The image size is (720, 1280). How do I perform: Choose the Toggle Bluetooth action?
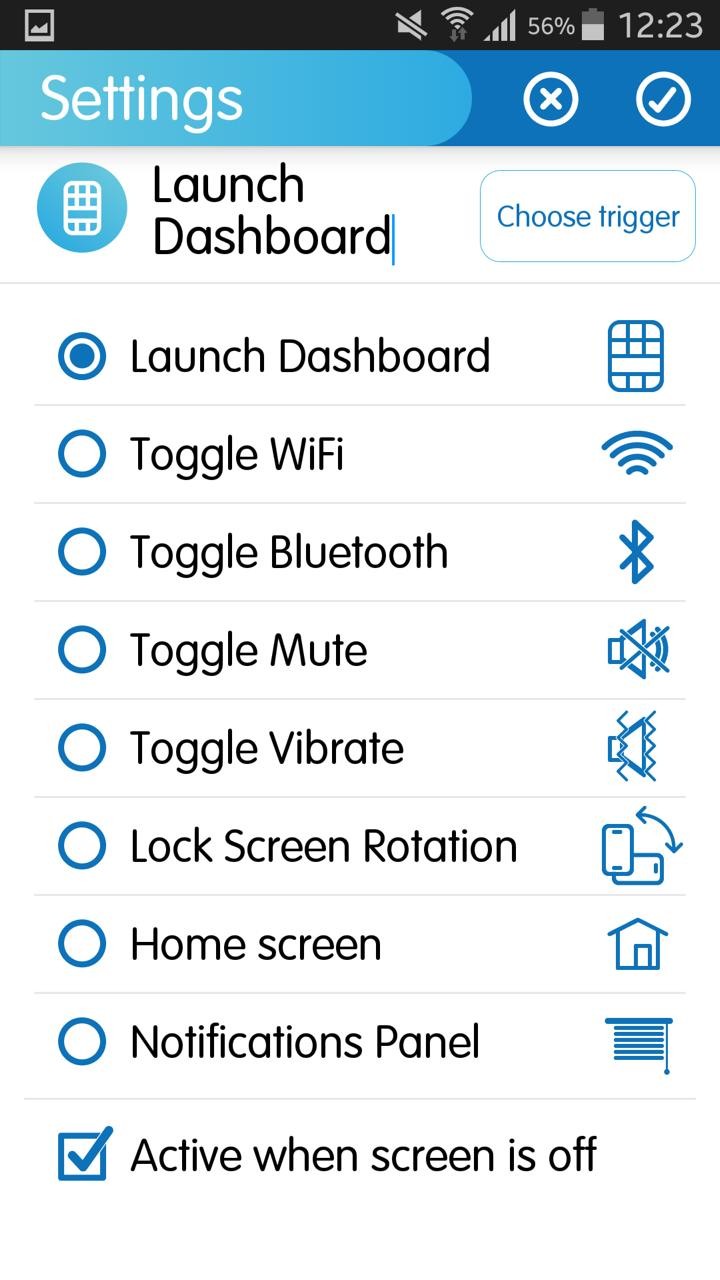(82, 553)
